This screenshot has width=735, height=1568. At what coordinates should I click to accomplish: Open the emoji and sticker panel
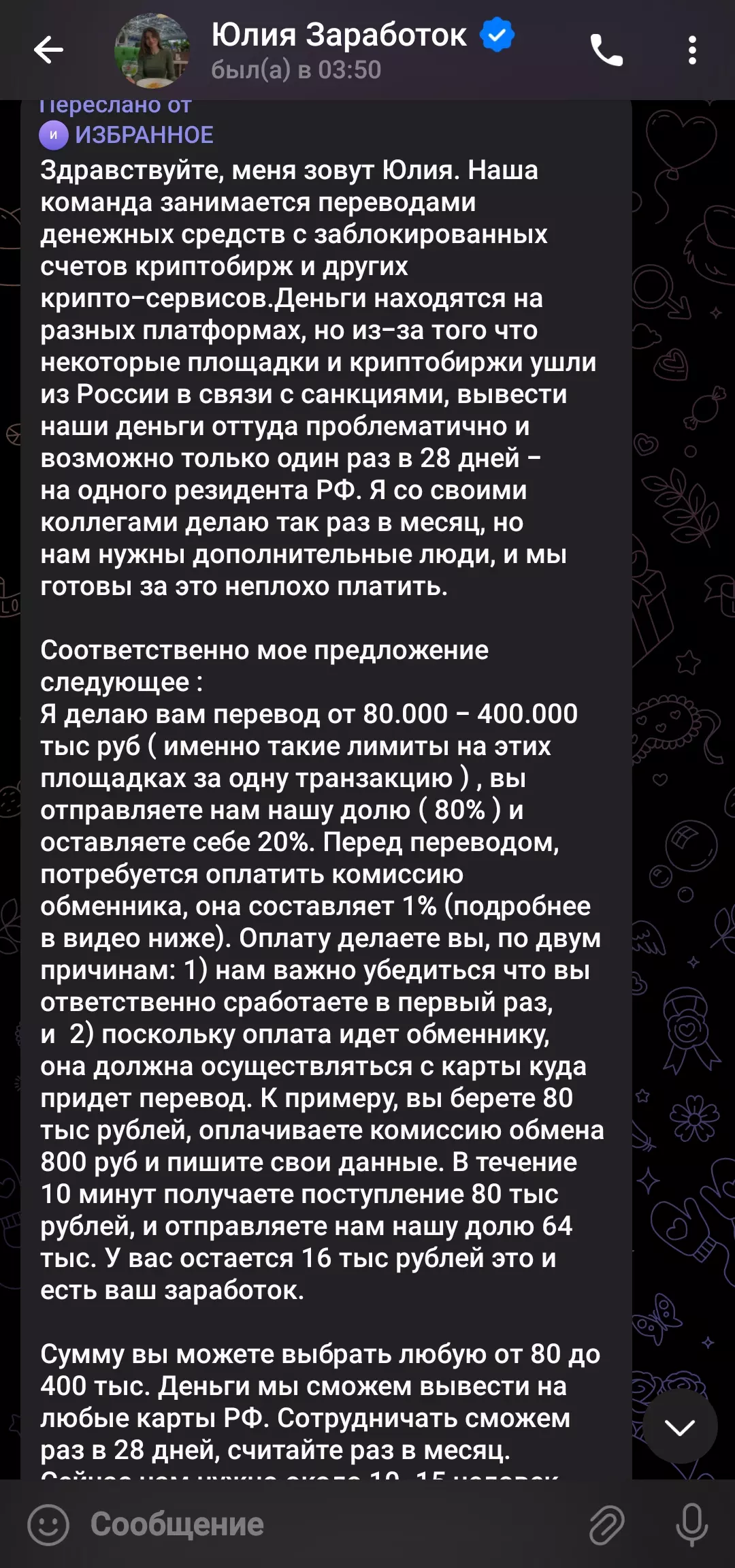pos(48,1524)
